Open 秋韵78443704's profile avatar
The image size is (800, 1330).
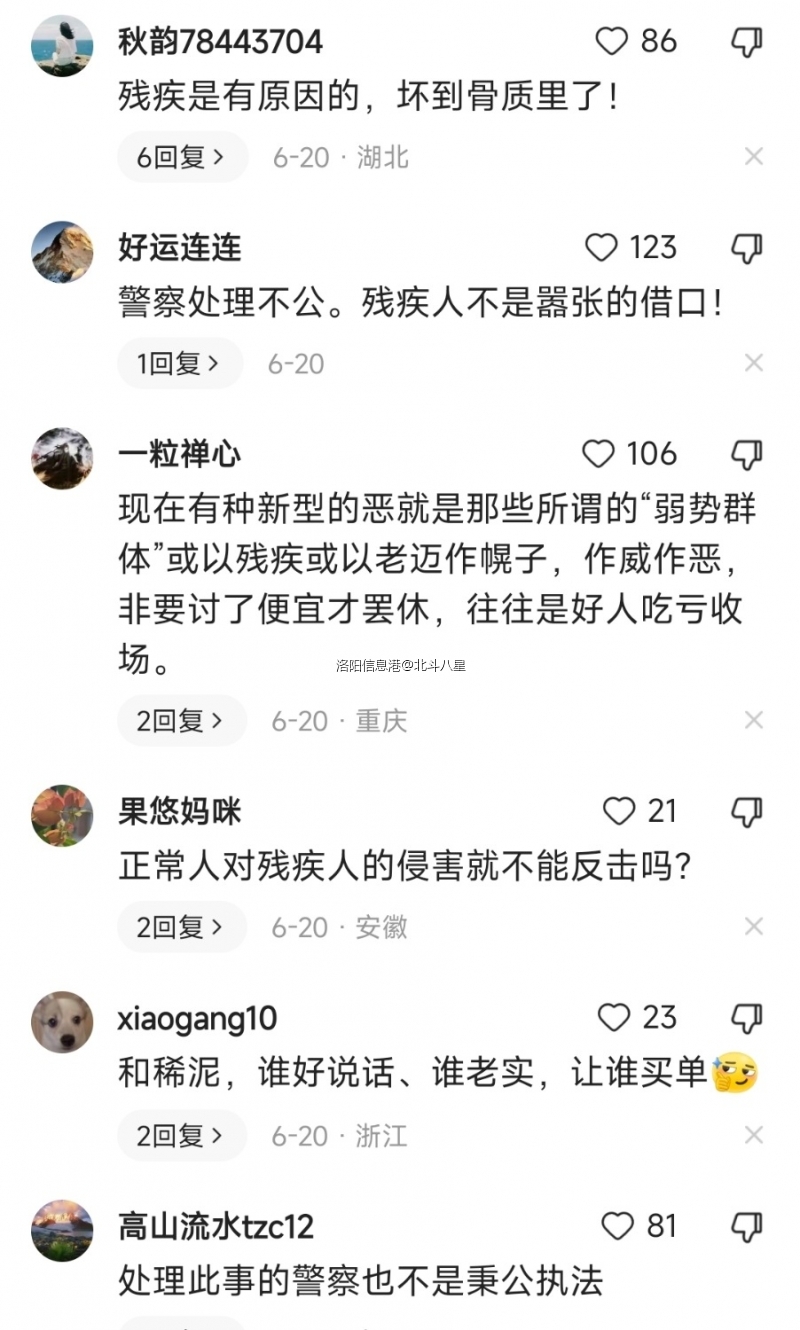click(62, 44)
